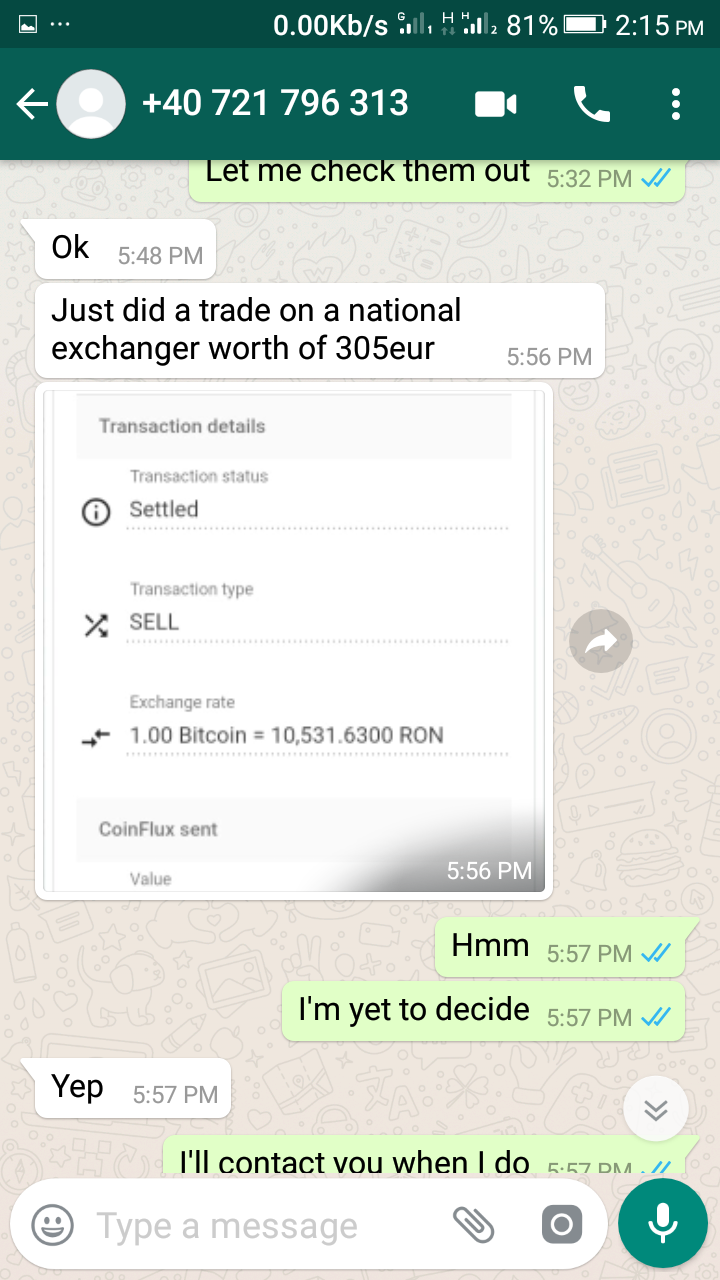The height and width of the screenshot is (1280, 720).
Task: Open the emoji picker
Action: pyautogui.click(x=52, y=1224)
